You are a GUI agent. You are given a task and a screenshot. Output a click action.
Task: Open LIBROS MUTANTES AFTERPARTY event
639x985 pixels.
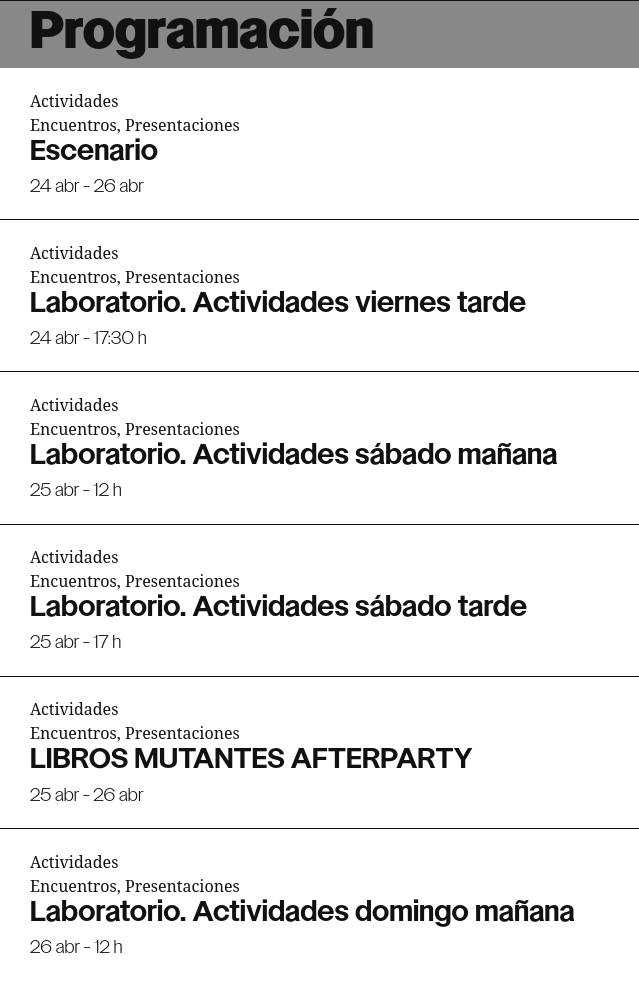click(x=251, y=759)
